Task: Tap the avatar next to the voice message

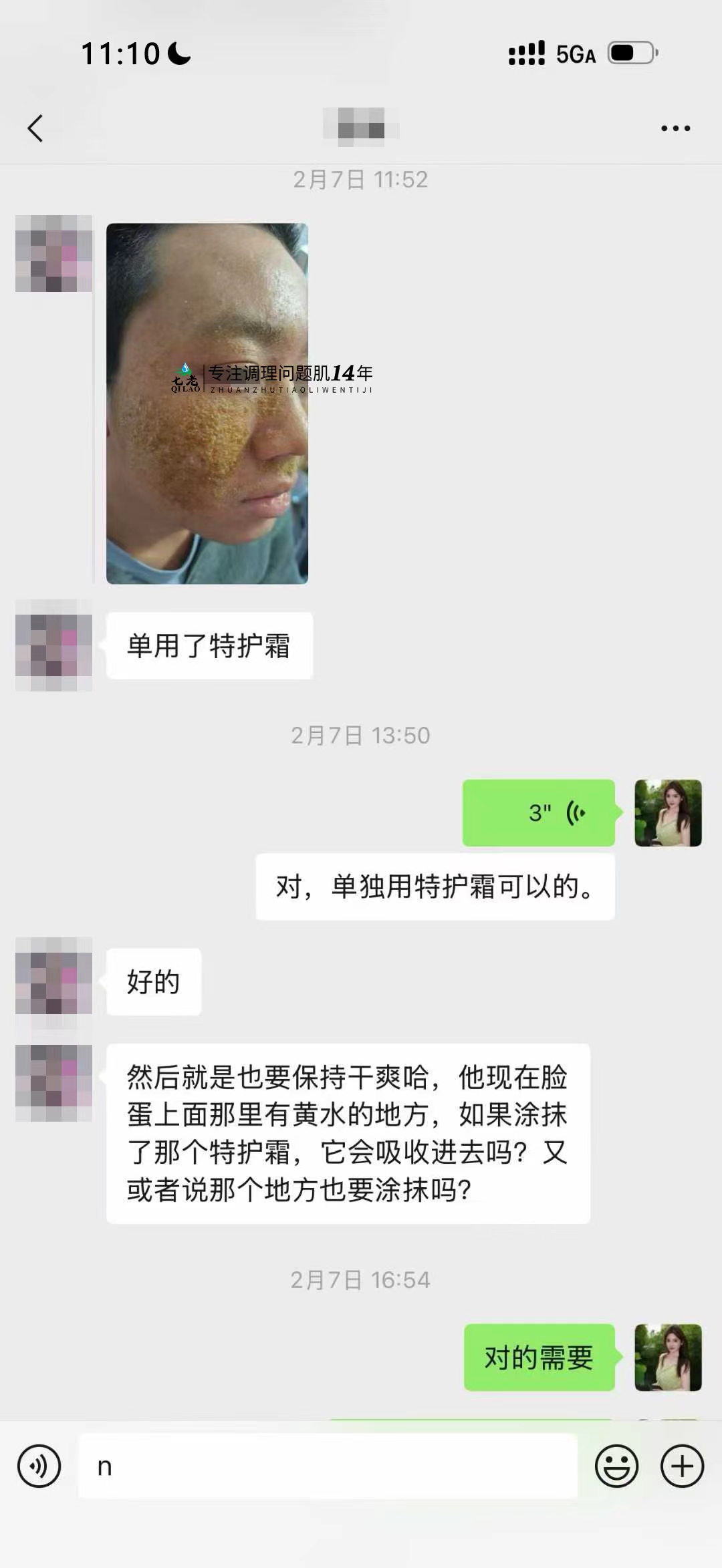Action: pyautogui.click(x=668, y=813)
